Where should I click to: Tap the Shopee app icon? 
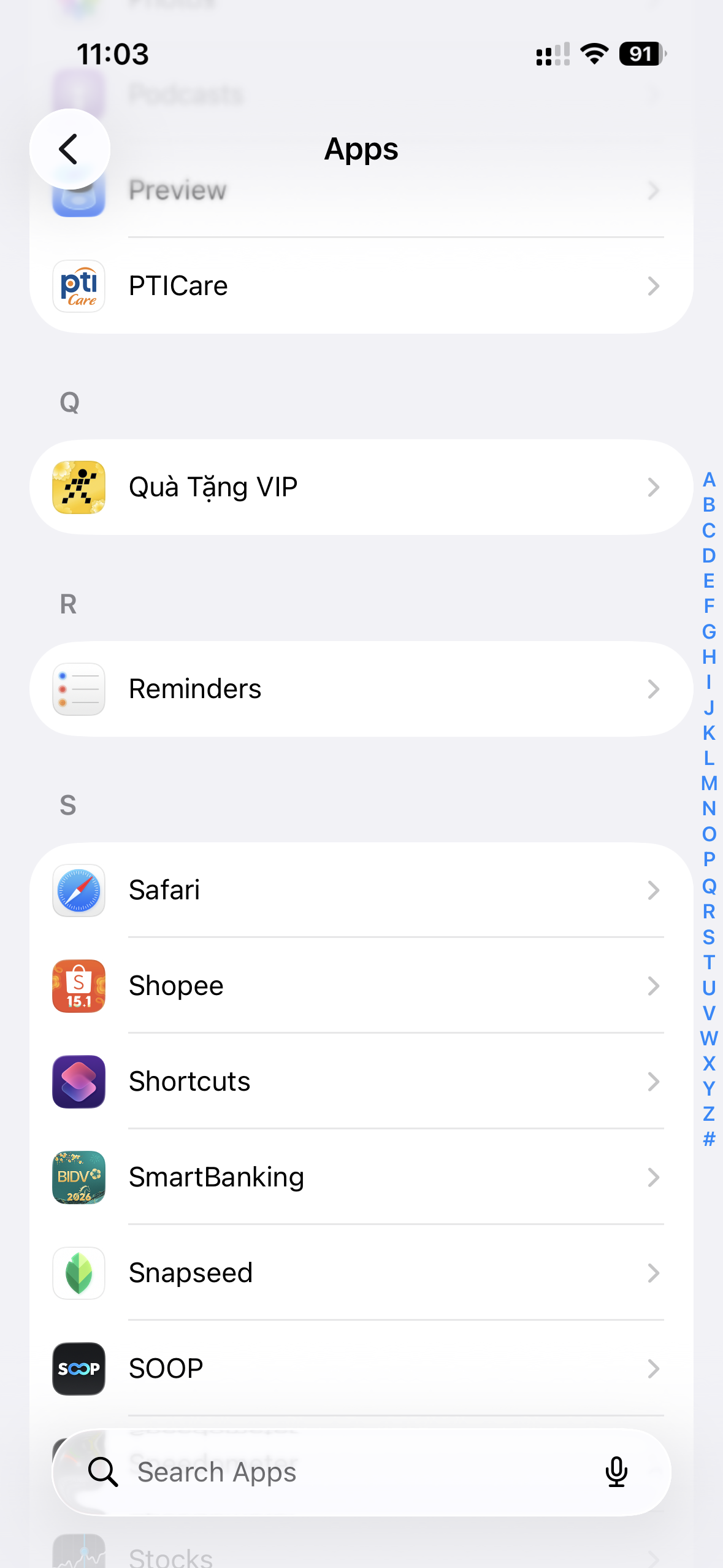click(x=78, y=986)
